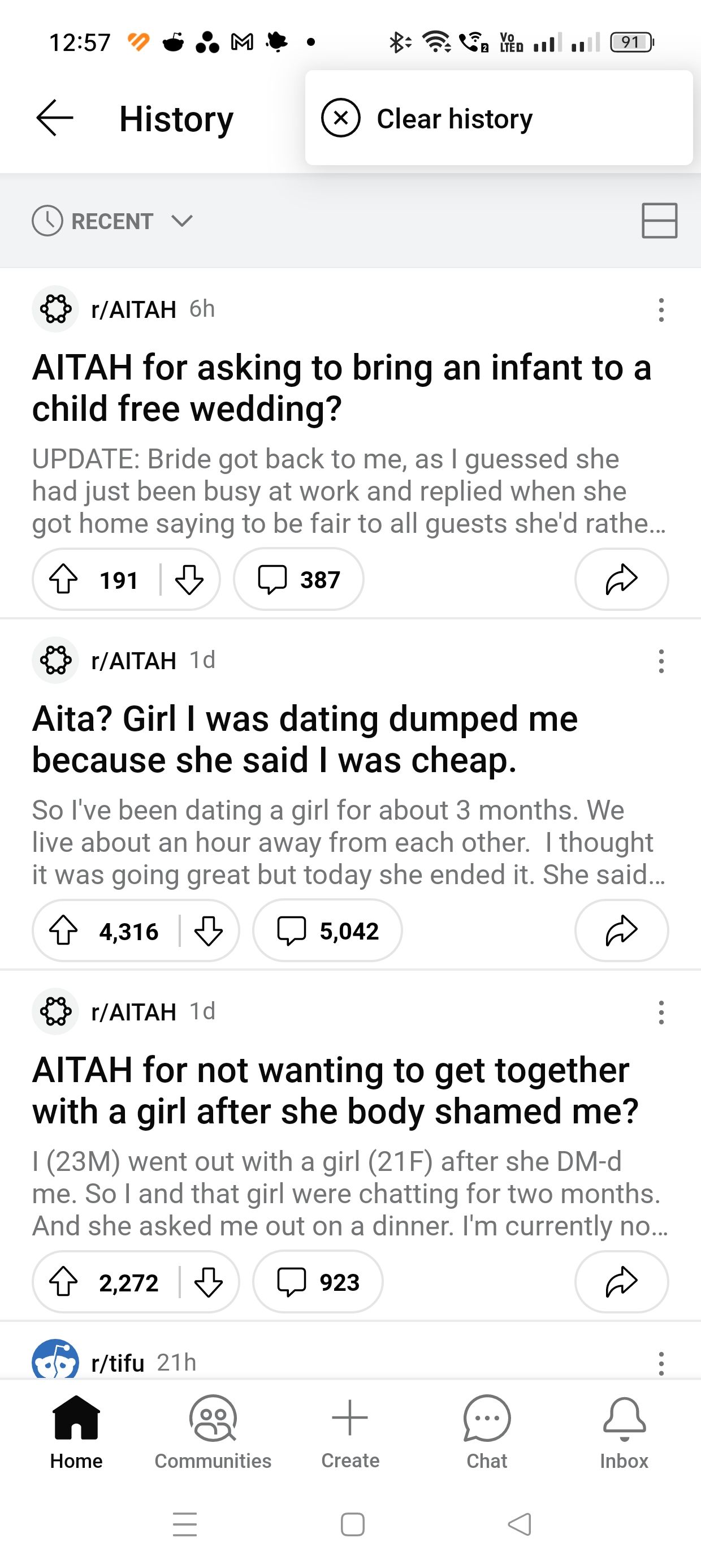Open the dumped me for being cheap post
Image resolution: width=701 pixels, height=1568 pixels.
point(304,739)
